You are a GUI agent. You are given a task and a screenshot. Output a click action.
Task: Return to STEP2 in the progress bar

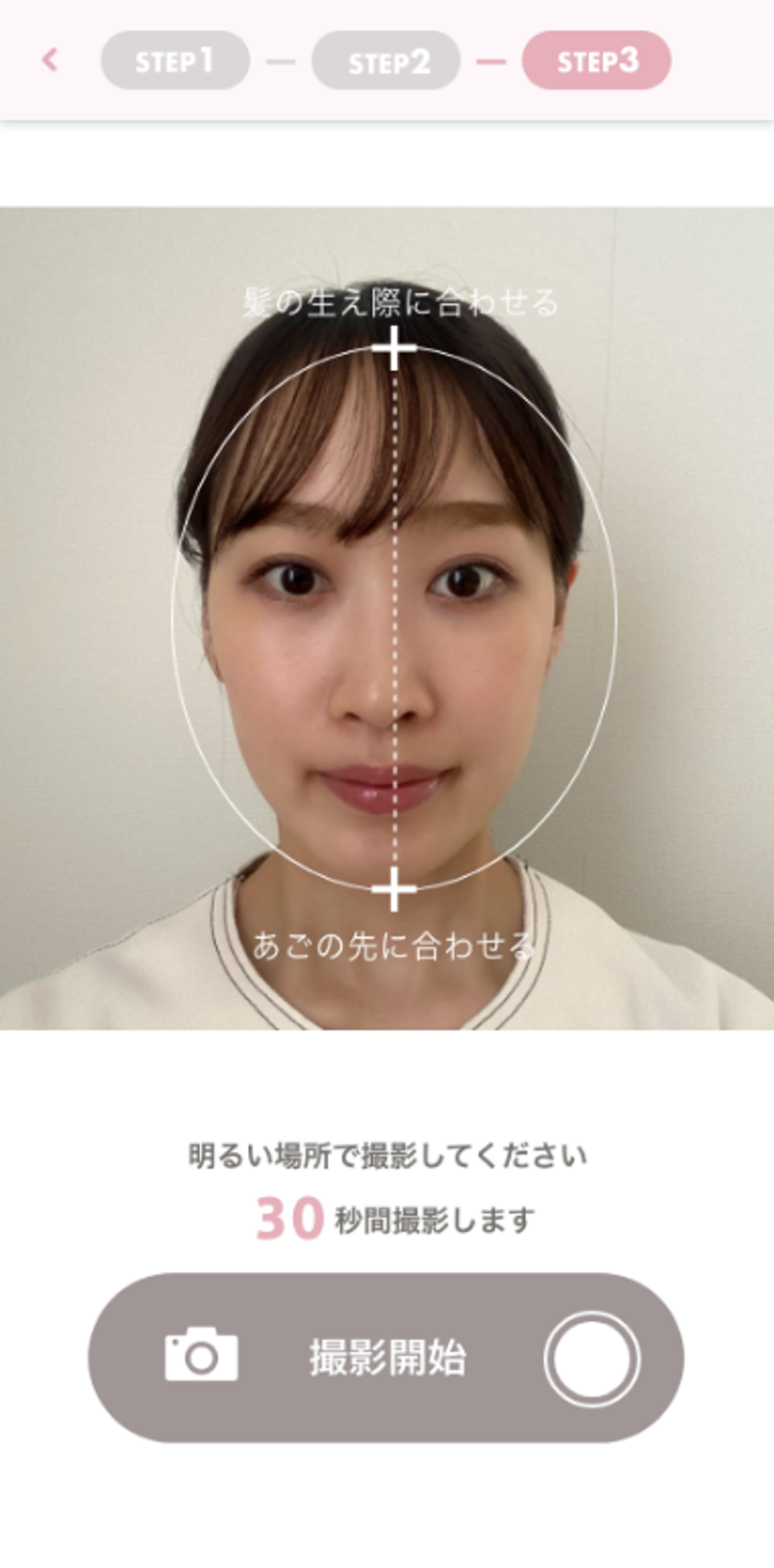pos(386,61)
